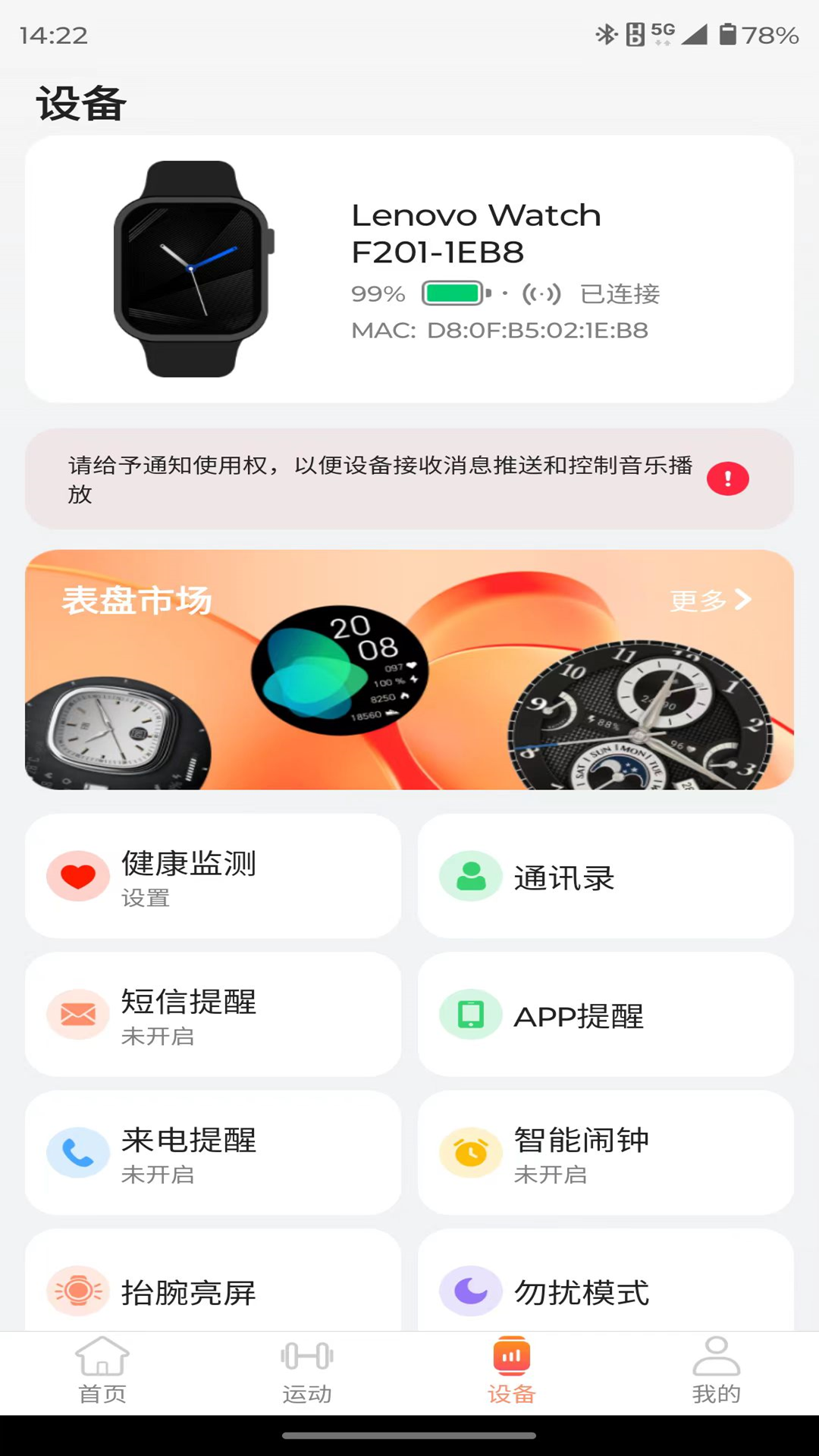Open 通讯录 contacts
This screenshot has width=819, height=1456.
point(605,877)
